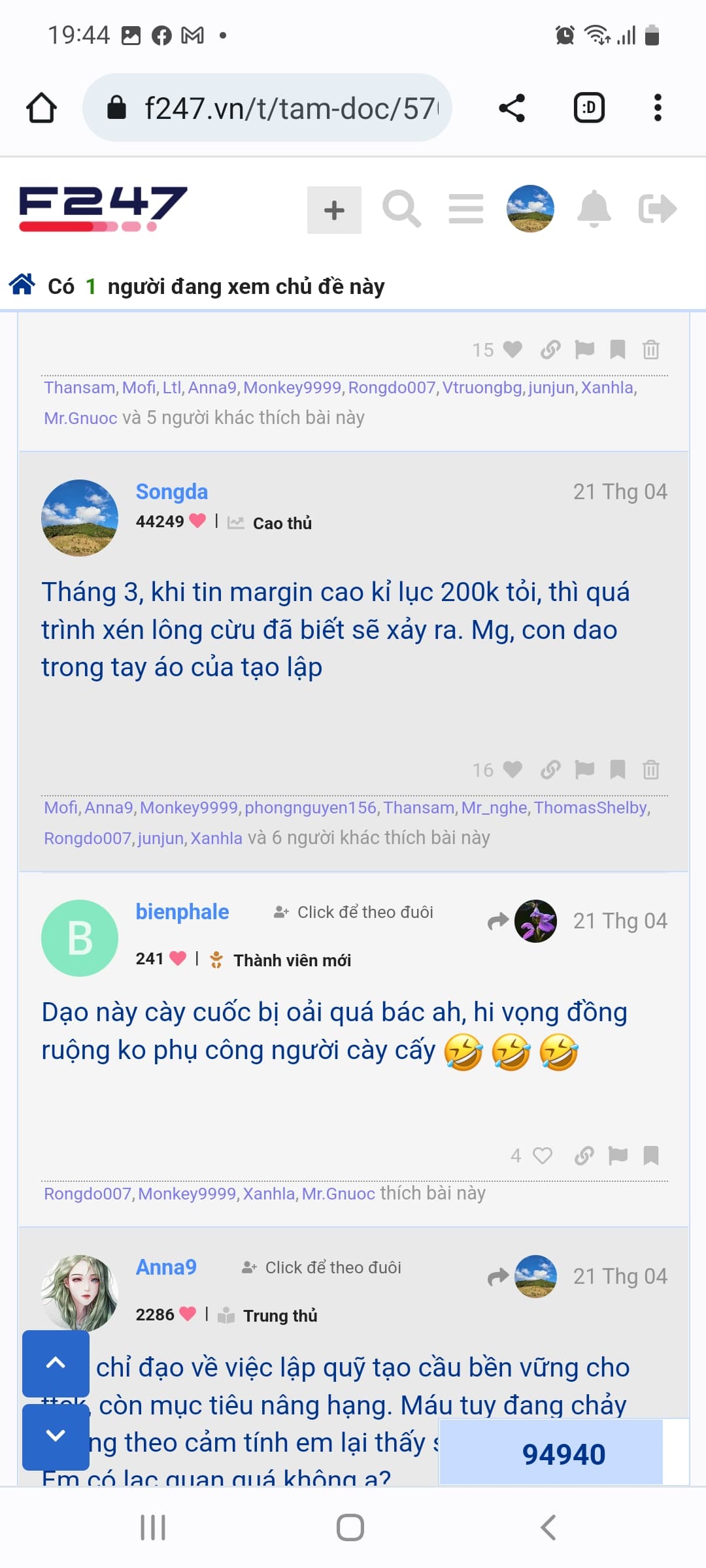Open the browser tab switcher
The width and height of the screenshot is (706, 1568).
[x=588, y=108]
